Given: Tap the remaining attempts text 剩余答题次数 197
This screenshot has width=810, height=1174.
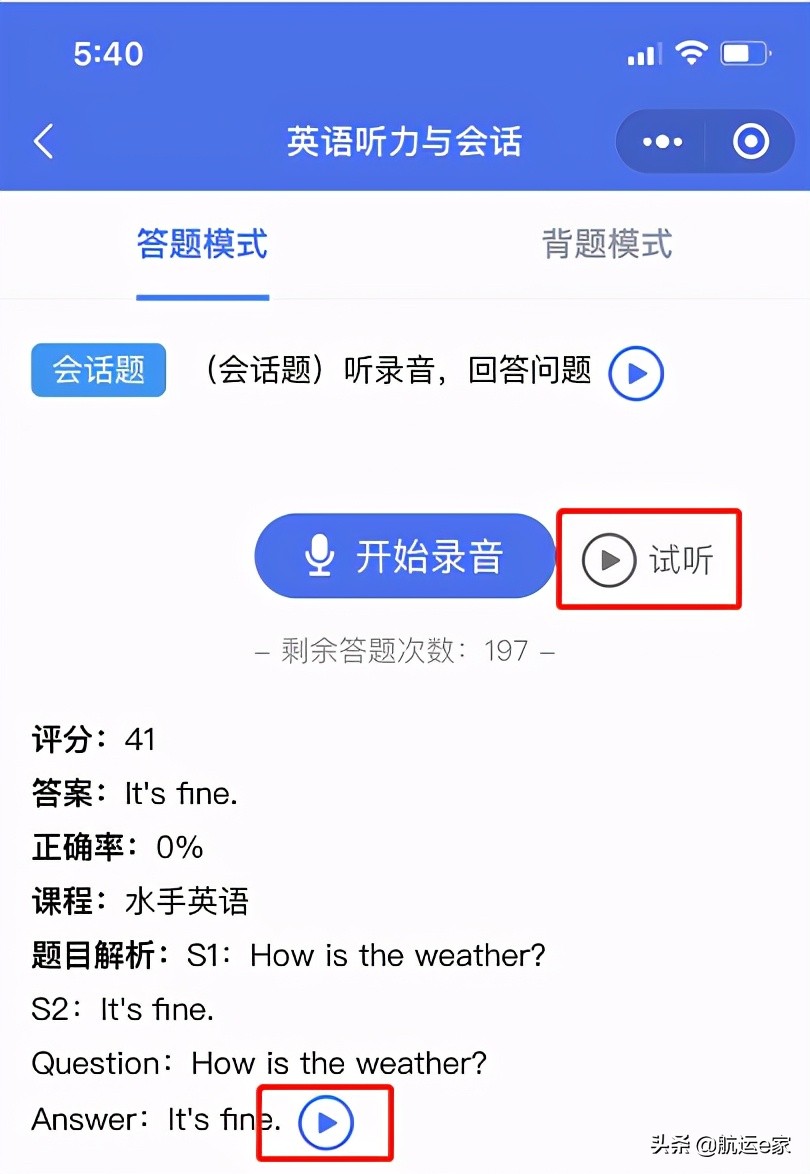Looking at the screenshot, I should click(405, 650).
